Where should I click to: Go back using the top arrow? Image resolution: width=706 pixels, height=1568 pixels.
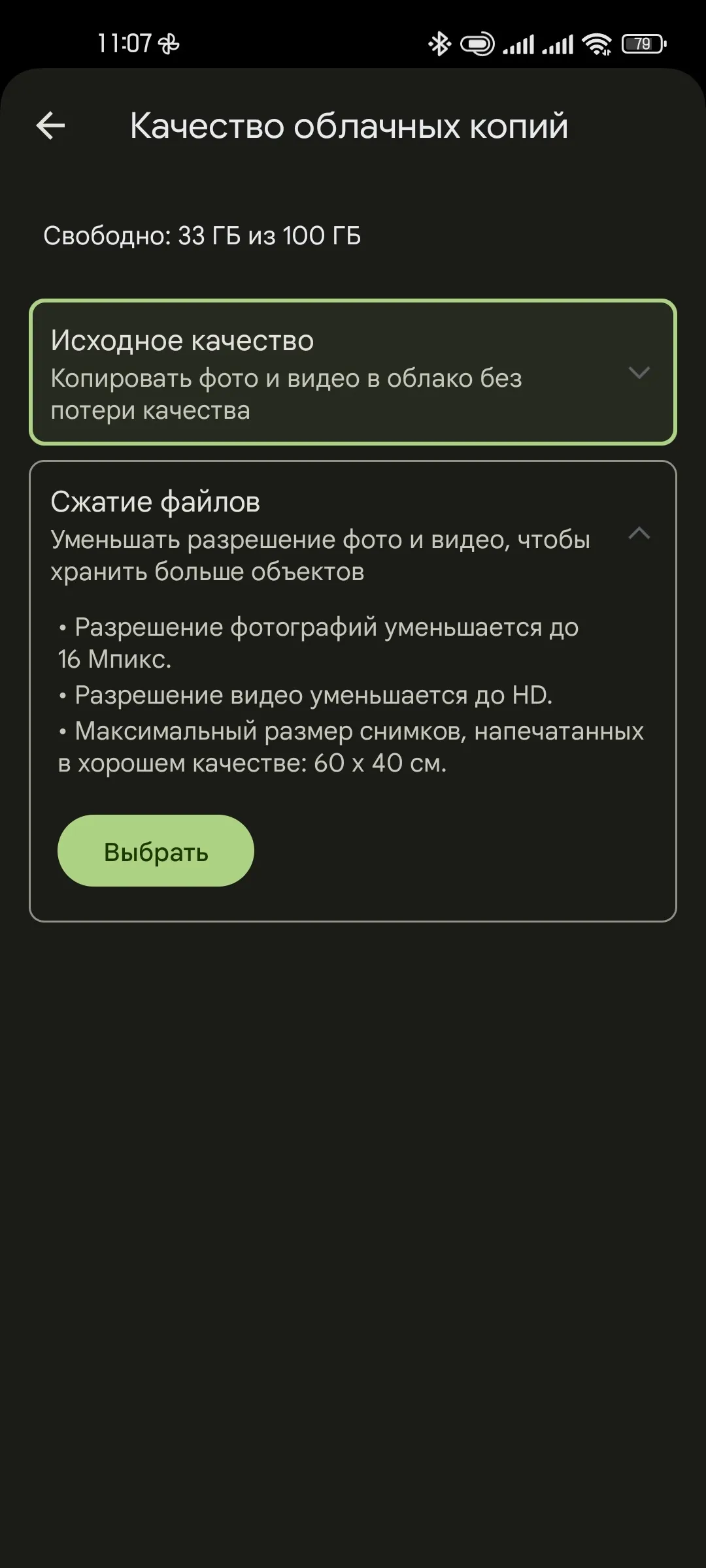point(51,125)
